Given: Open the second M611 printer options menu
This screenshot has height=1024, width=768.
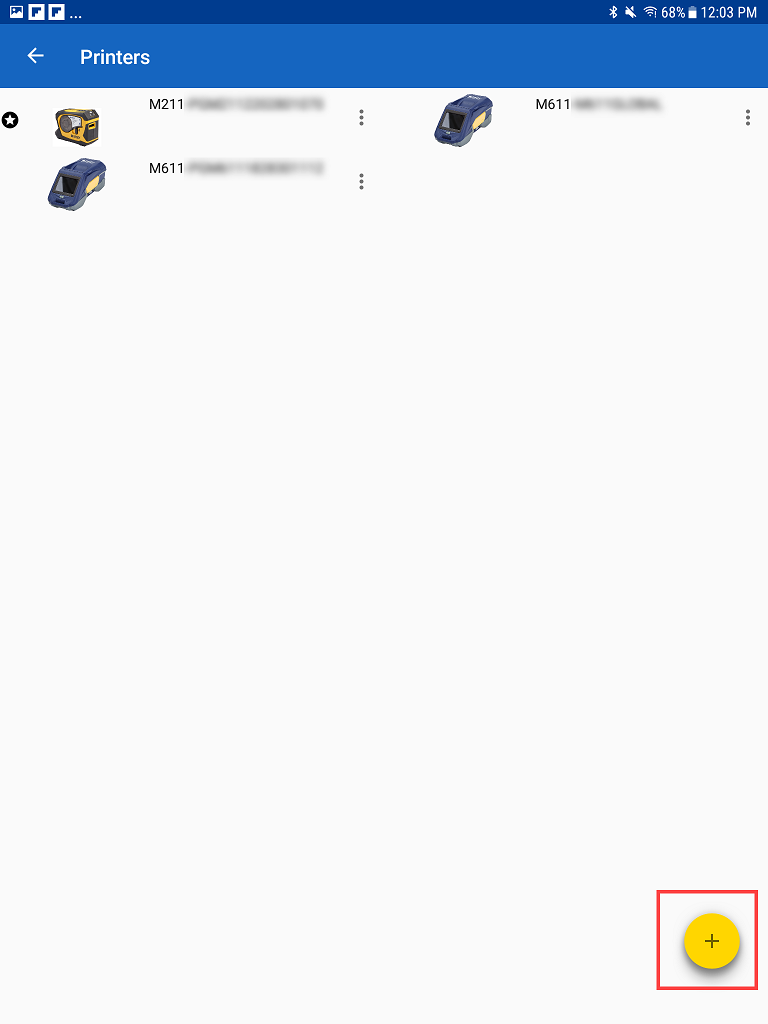Looking at the screenshot, I should click(x=361, y=181).
